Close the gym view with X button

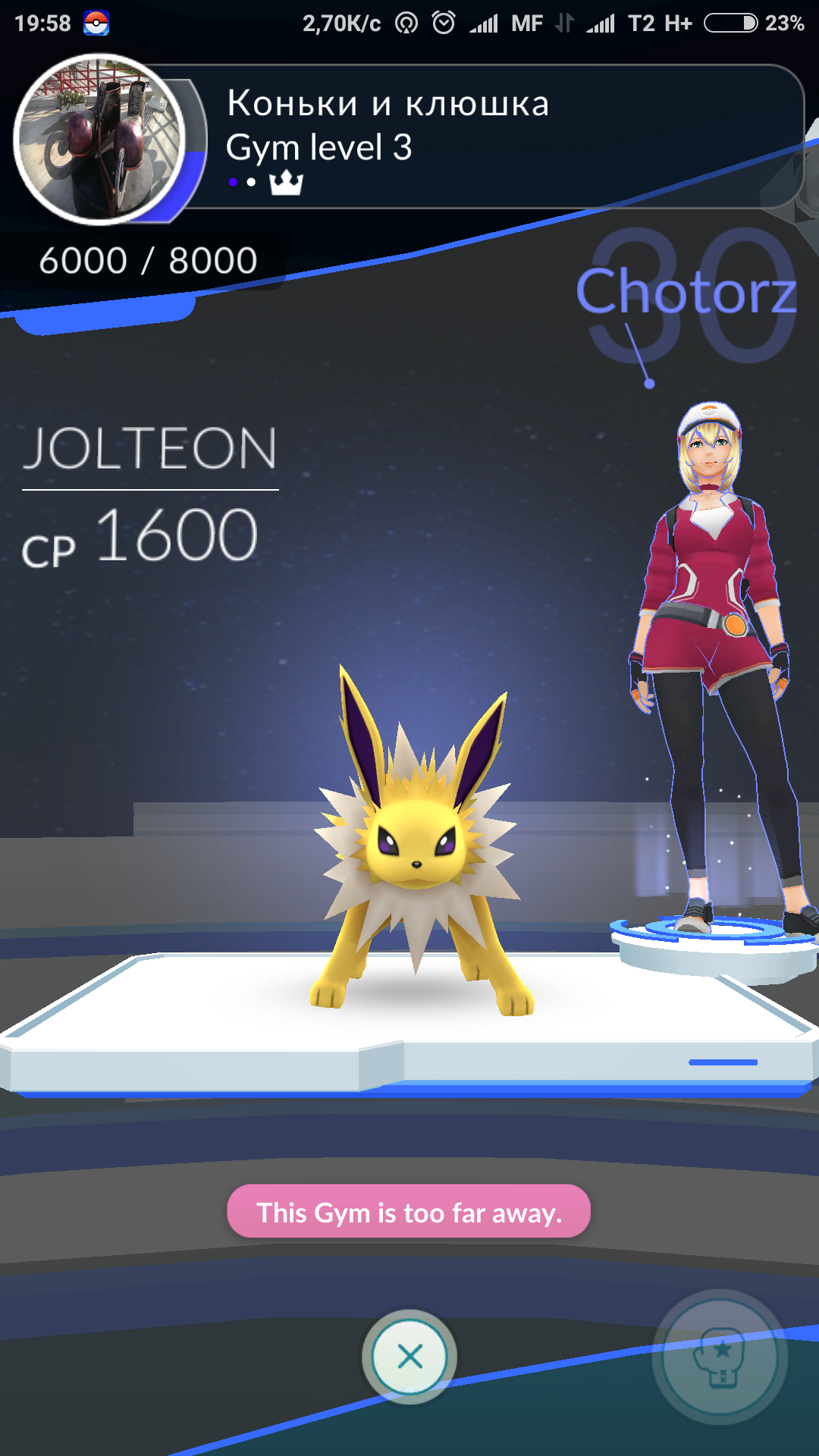pos(409,1357)
